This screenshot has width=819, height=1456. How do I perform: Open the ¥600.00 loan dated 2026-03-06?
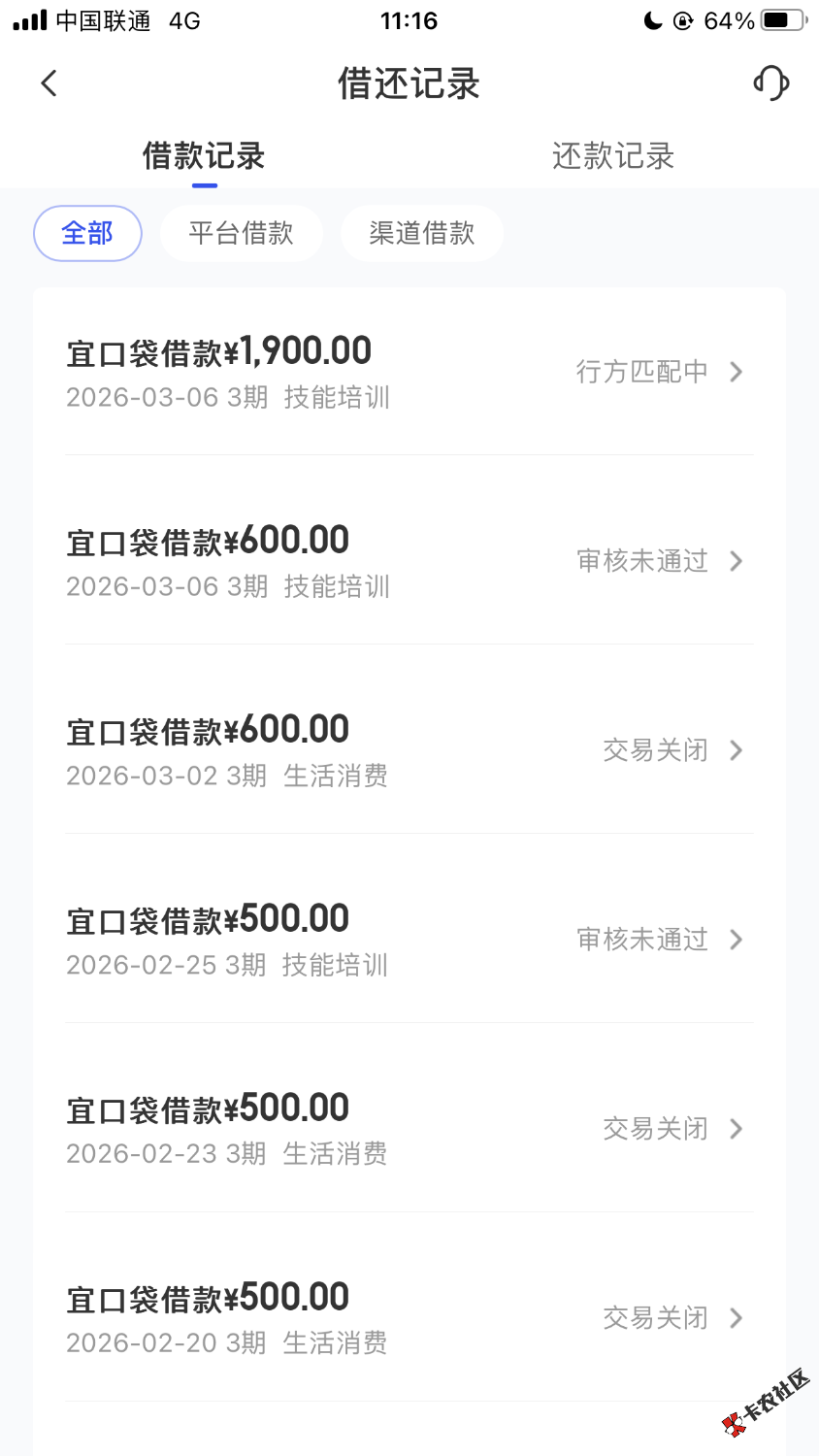tap(409, 561)
